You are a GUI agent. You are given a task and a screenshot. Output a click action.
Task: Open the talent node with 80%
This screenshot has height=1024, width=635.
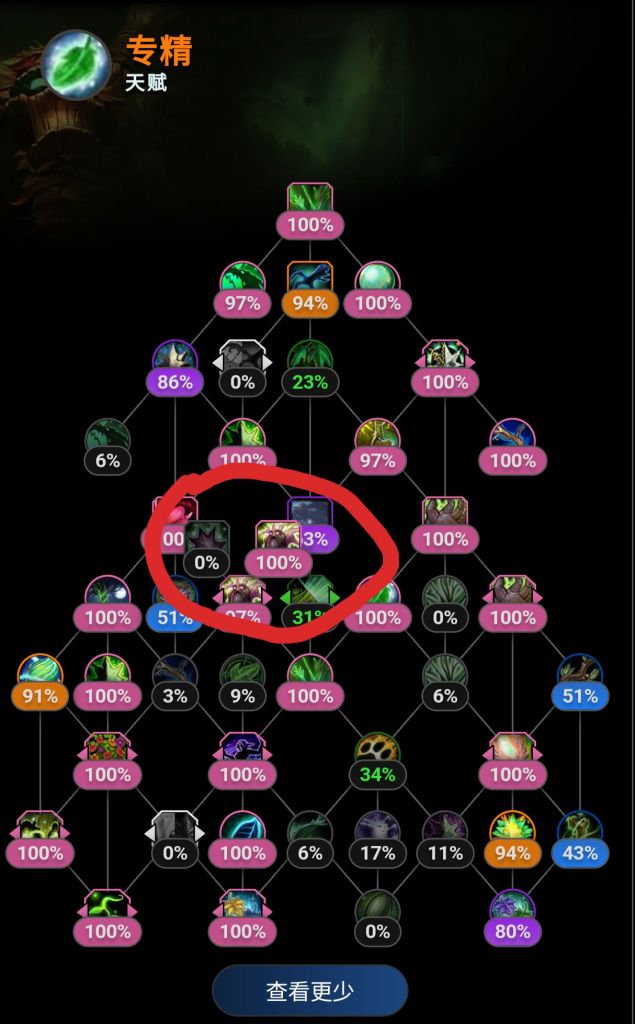[x=512, y=911]
